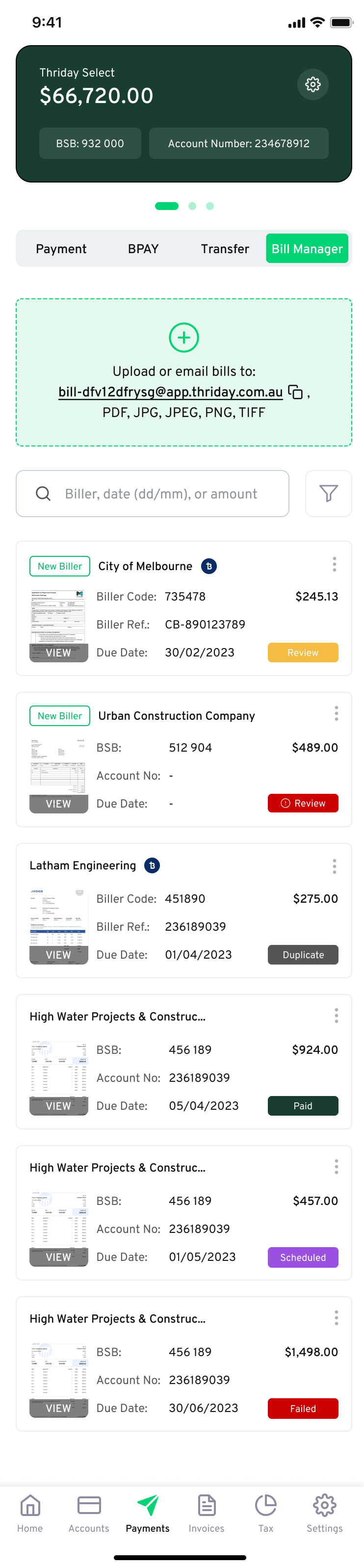Screen dimensions: 364x1568
Task: Review the Urban Construction Company bill
Action: [303, 804]
